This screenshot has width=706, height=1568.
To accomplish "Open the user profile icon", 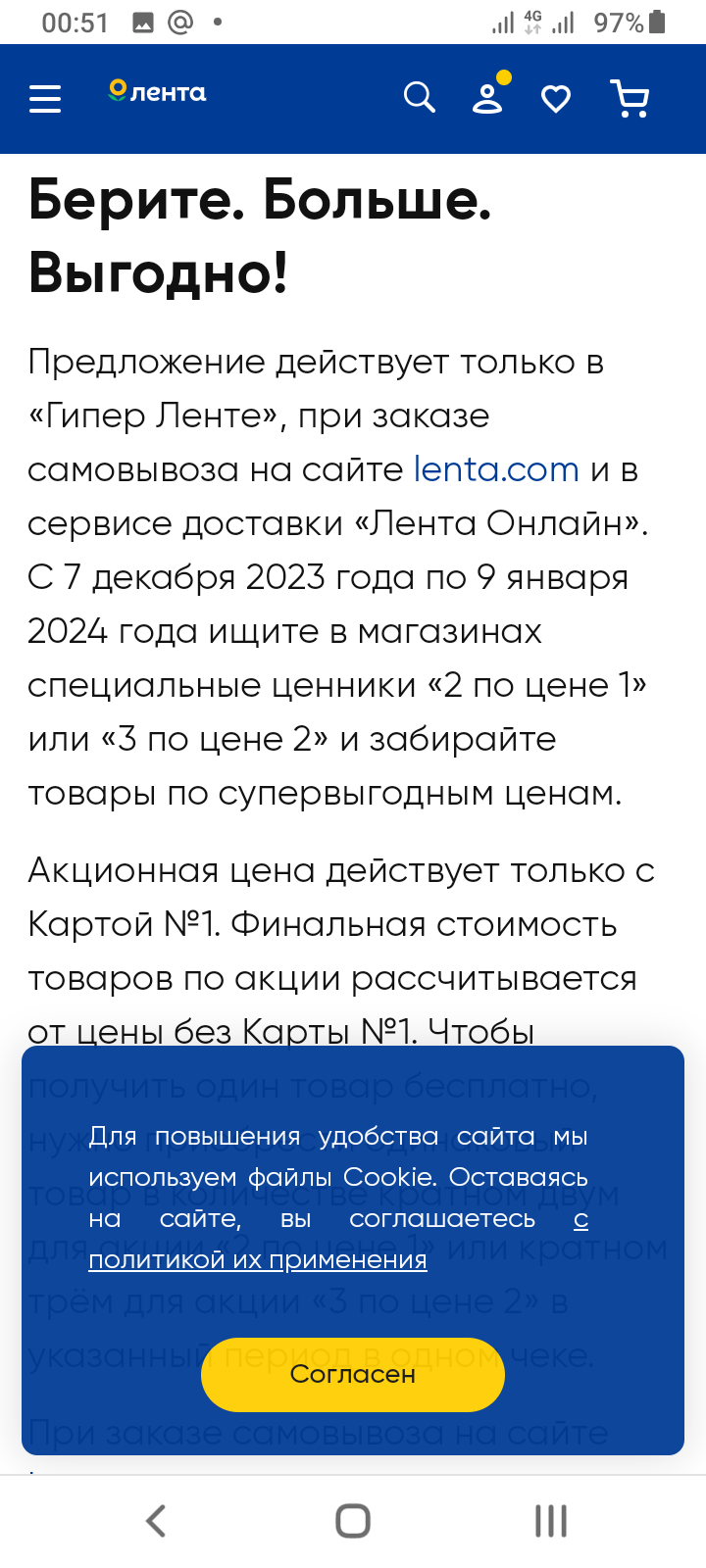I will coord(487,97).
